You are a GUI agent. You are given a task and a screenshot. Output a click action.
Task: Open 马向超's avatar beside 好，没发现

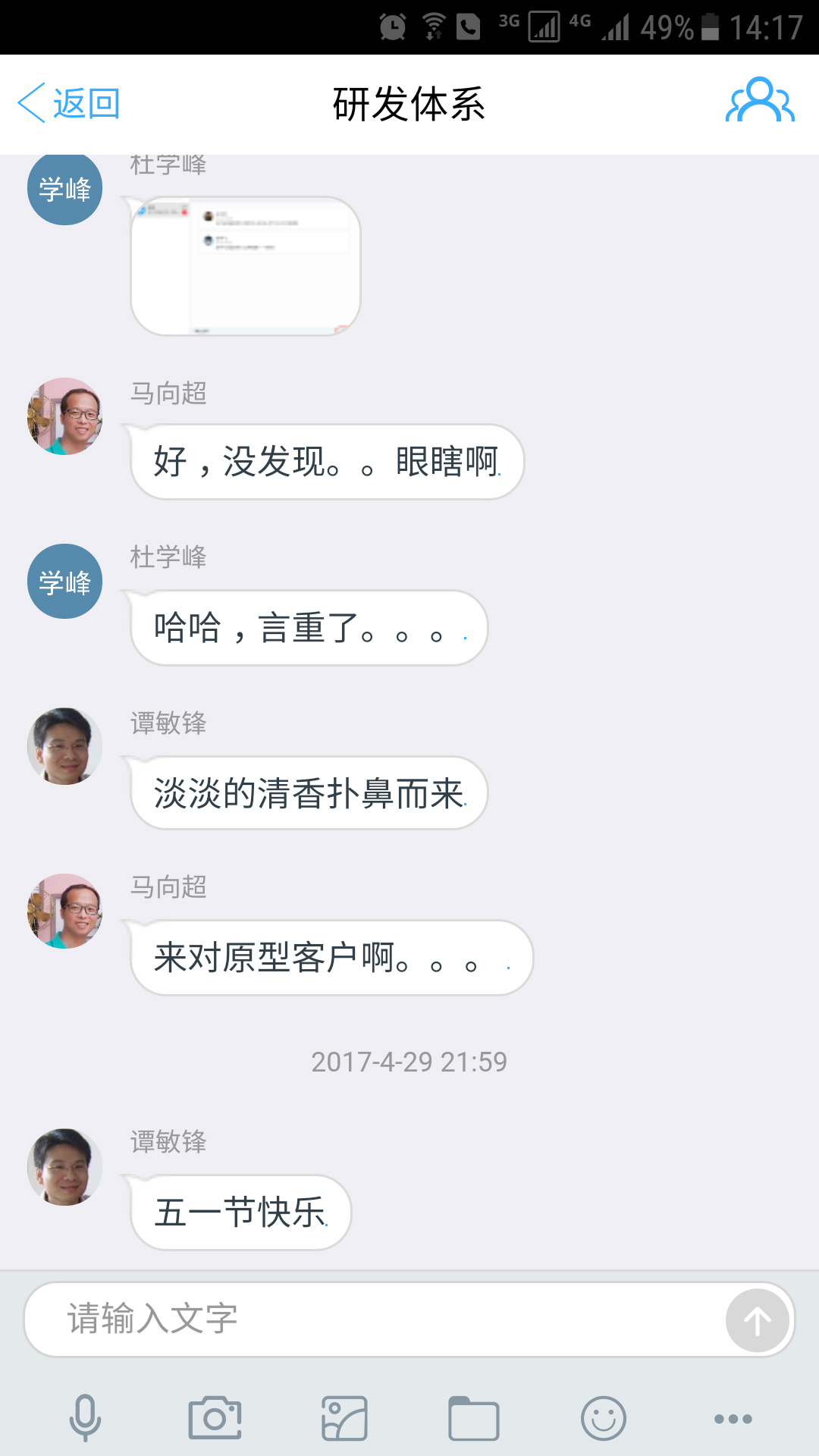[x=64, y=416]
